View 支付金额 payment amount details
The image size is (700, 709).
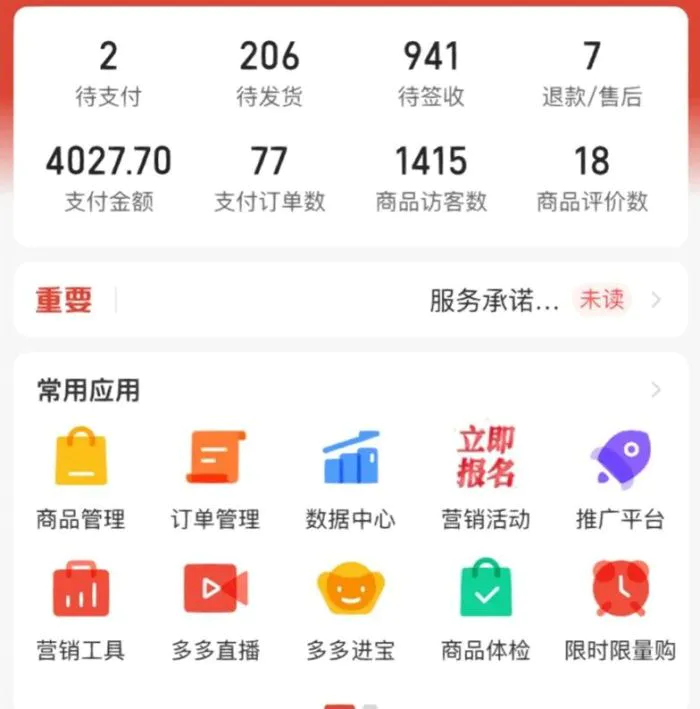pos(108,178)
